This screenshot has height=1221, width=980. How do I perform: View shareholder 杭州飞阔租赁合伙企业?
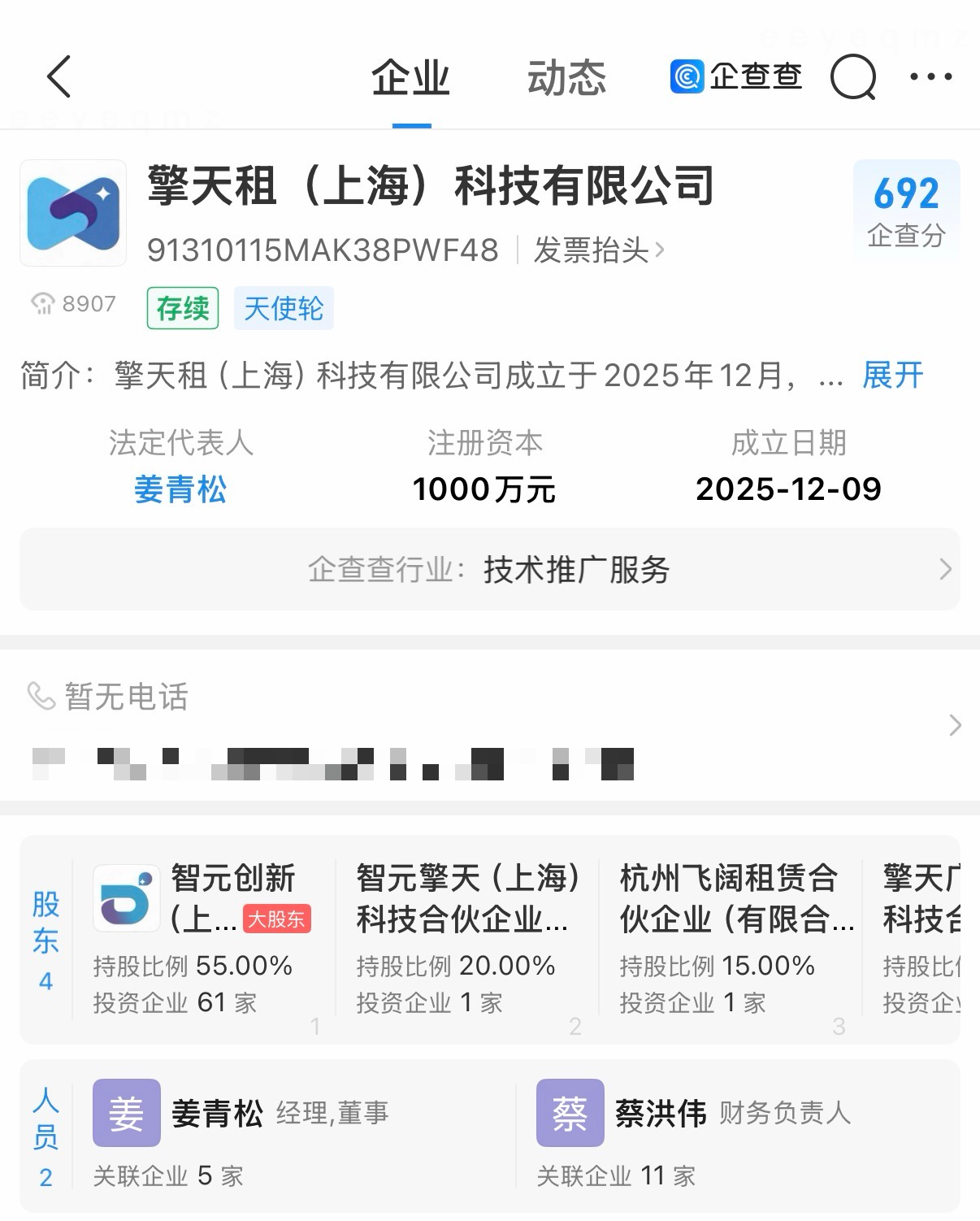pos(730,939)
